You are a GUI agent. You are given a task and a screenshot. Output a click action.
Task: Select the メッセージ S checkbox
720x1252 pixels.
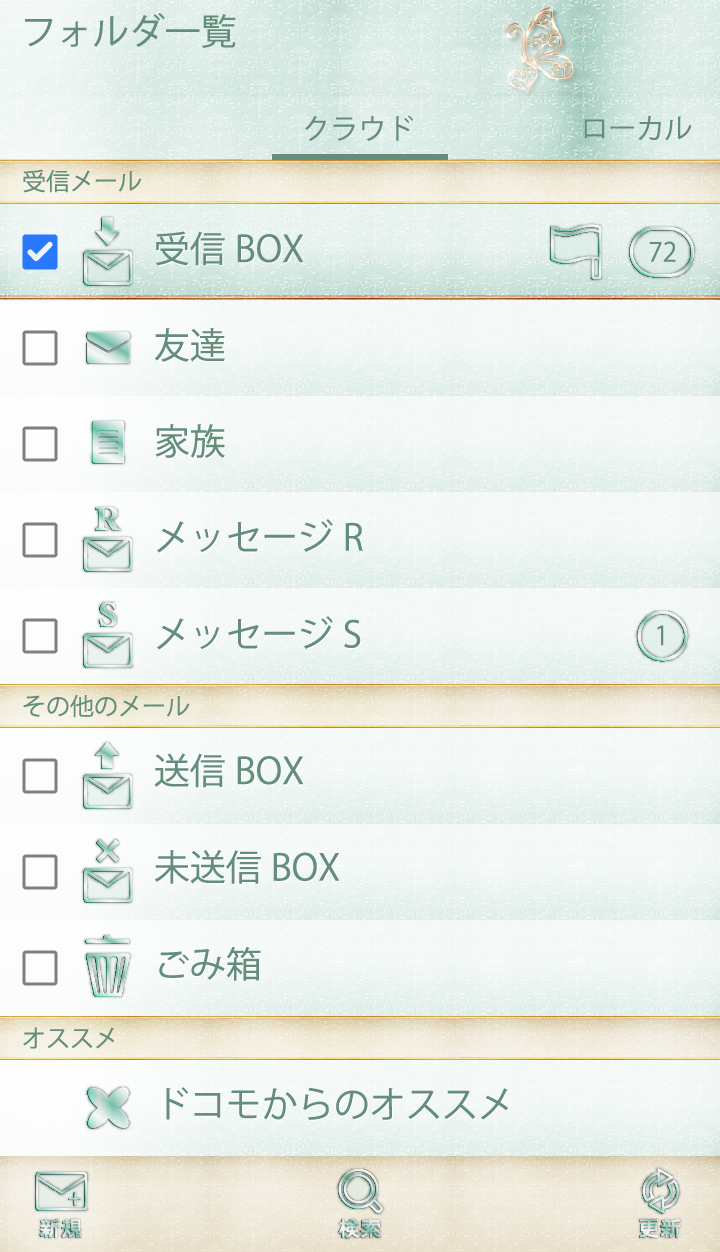(x=40, y=635)
